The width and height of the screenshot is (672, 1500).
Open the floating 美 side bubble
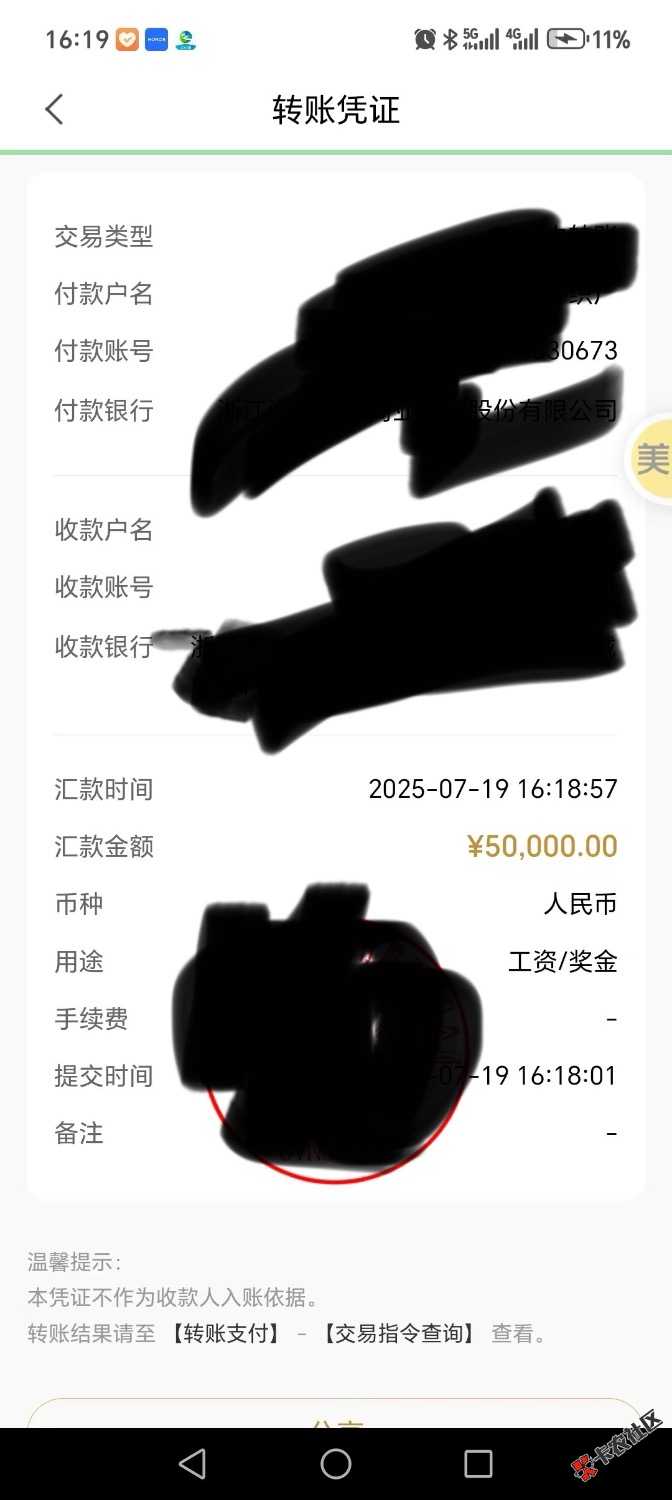[652, 459]
